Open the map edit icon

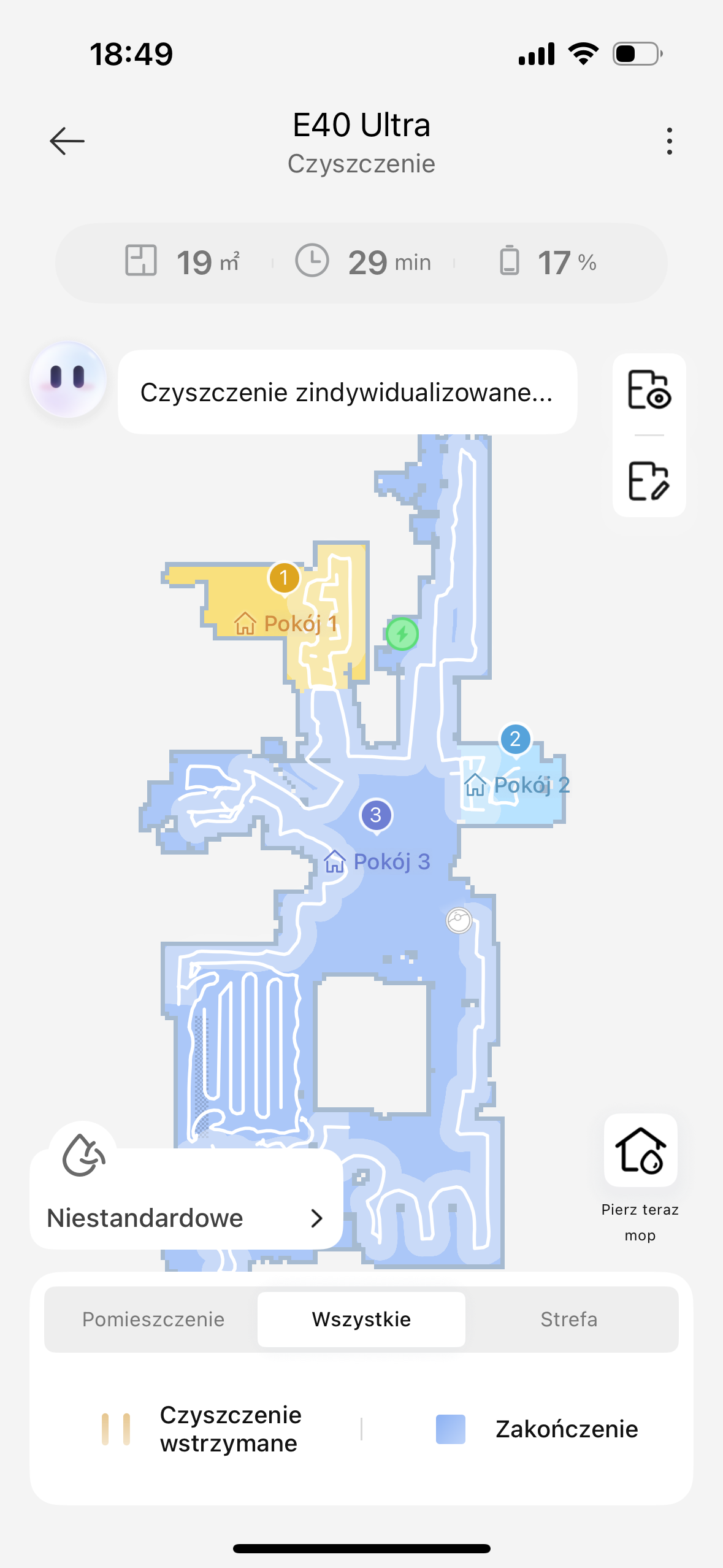point(649,482)
